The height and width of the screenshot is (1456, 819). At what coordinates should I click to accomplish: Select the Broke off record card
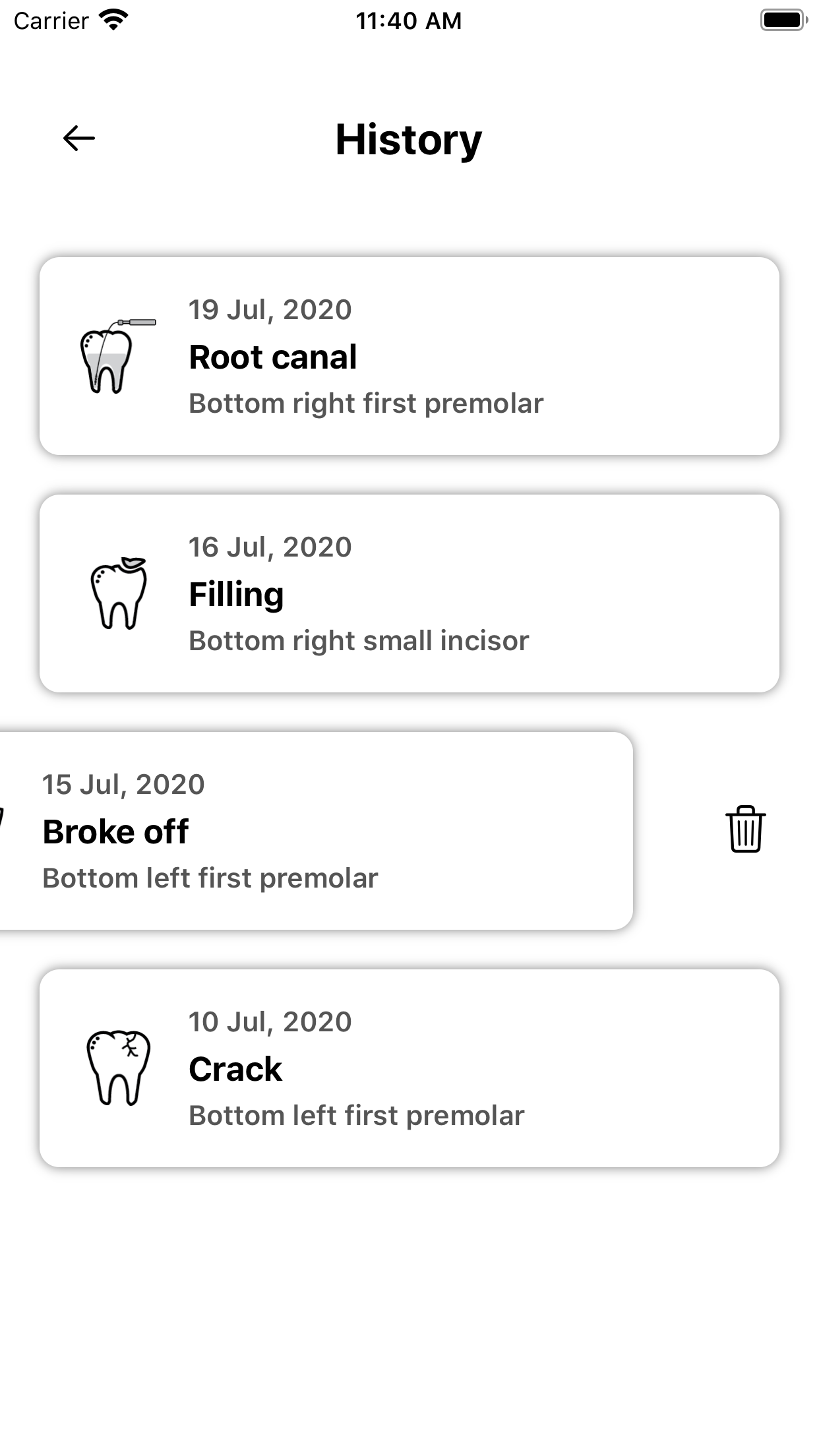tap(317, 832)
